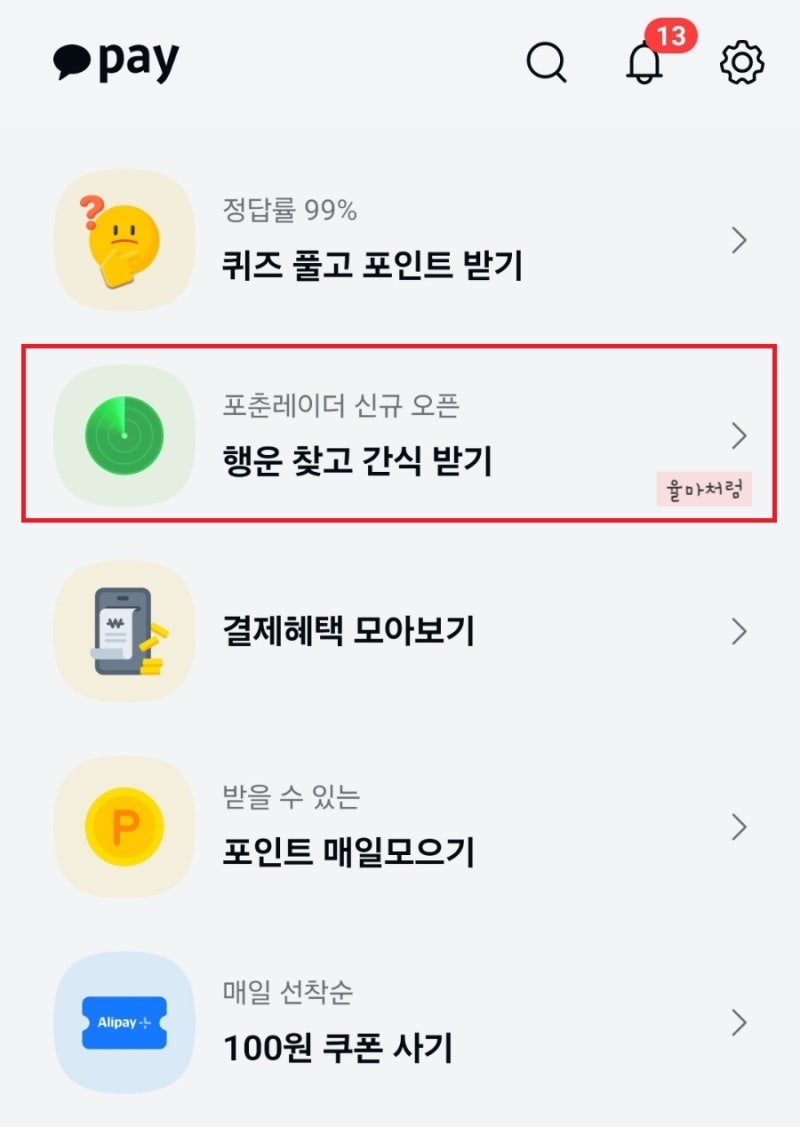Image resolution: width=800 pixels, height=1127 pixels.
Task: Click the payment receipt benefits icon
Action: coord(122,630)
